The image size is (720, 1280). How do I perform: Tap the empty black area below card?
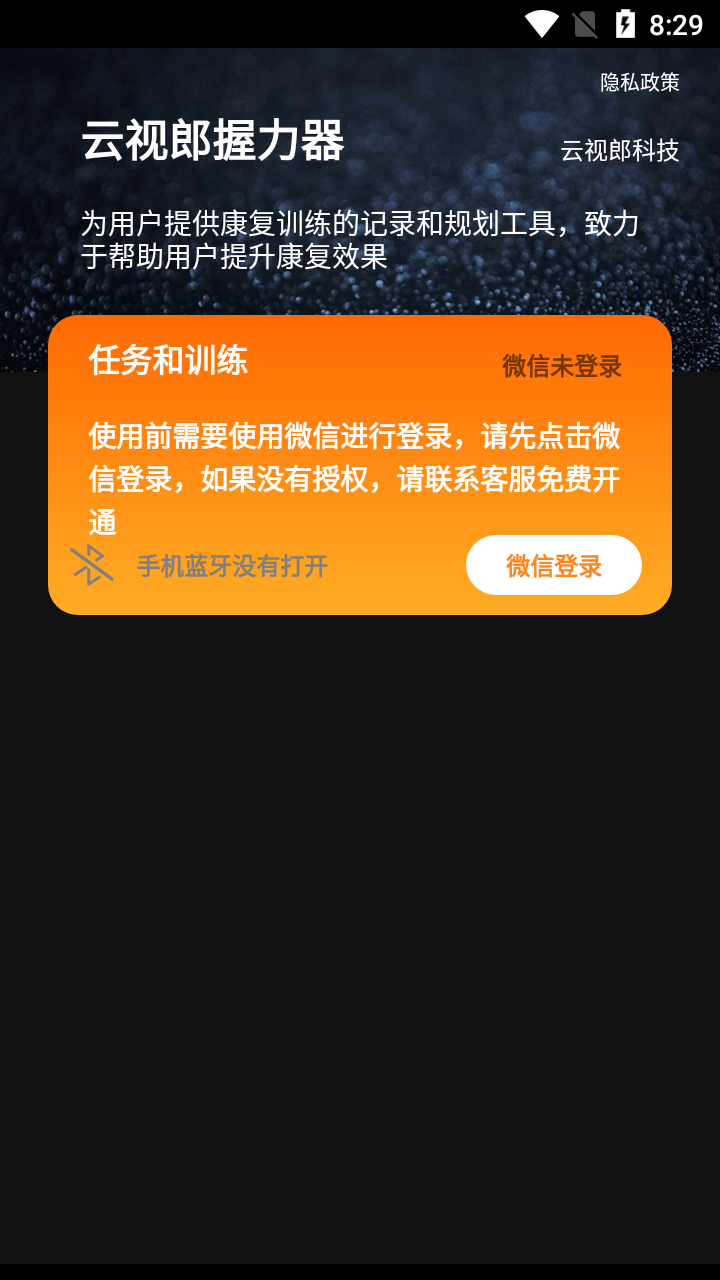[360, 900]
